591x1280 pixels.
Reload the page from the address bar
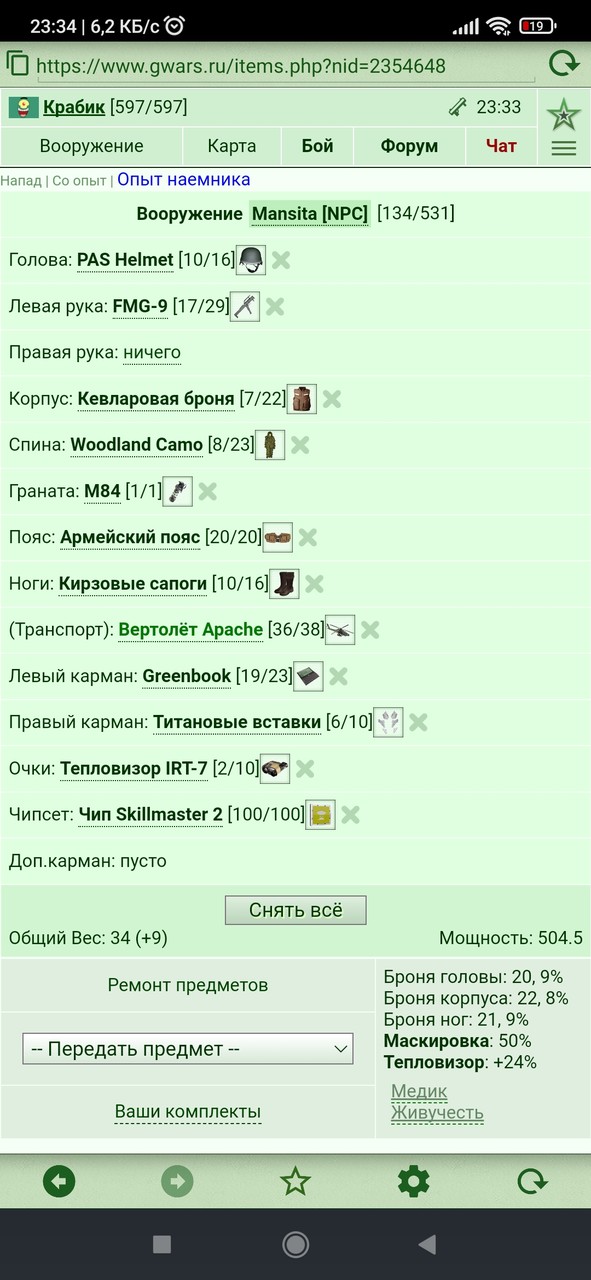pyautogui.click(x=564, y=65)
